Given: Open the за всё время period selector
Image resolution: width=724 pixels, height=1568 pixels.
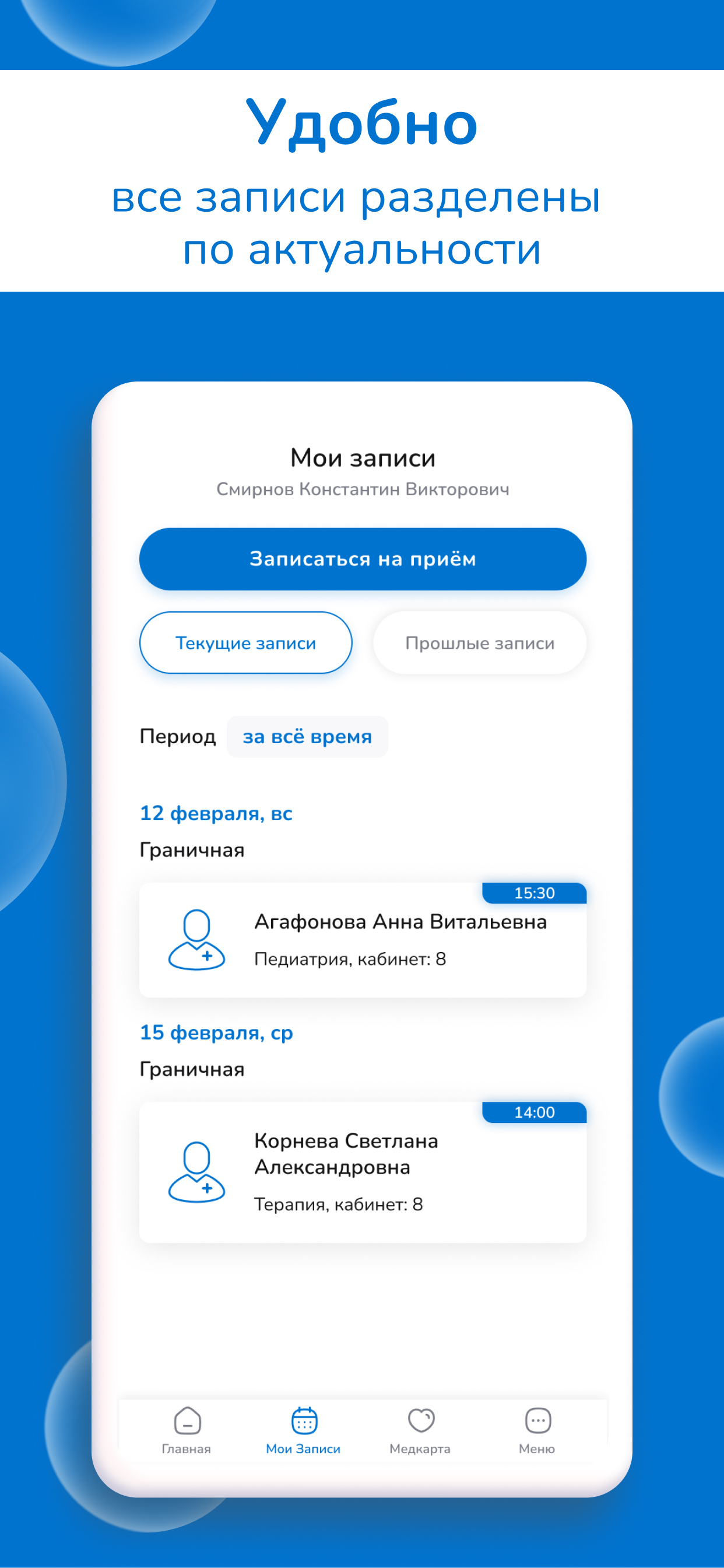Looking at the screenshot, I should pyautogui.click(x=307, y=737).
